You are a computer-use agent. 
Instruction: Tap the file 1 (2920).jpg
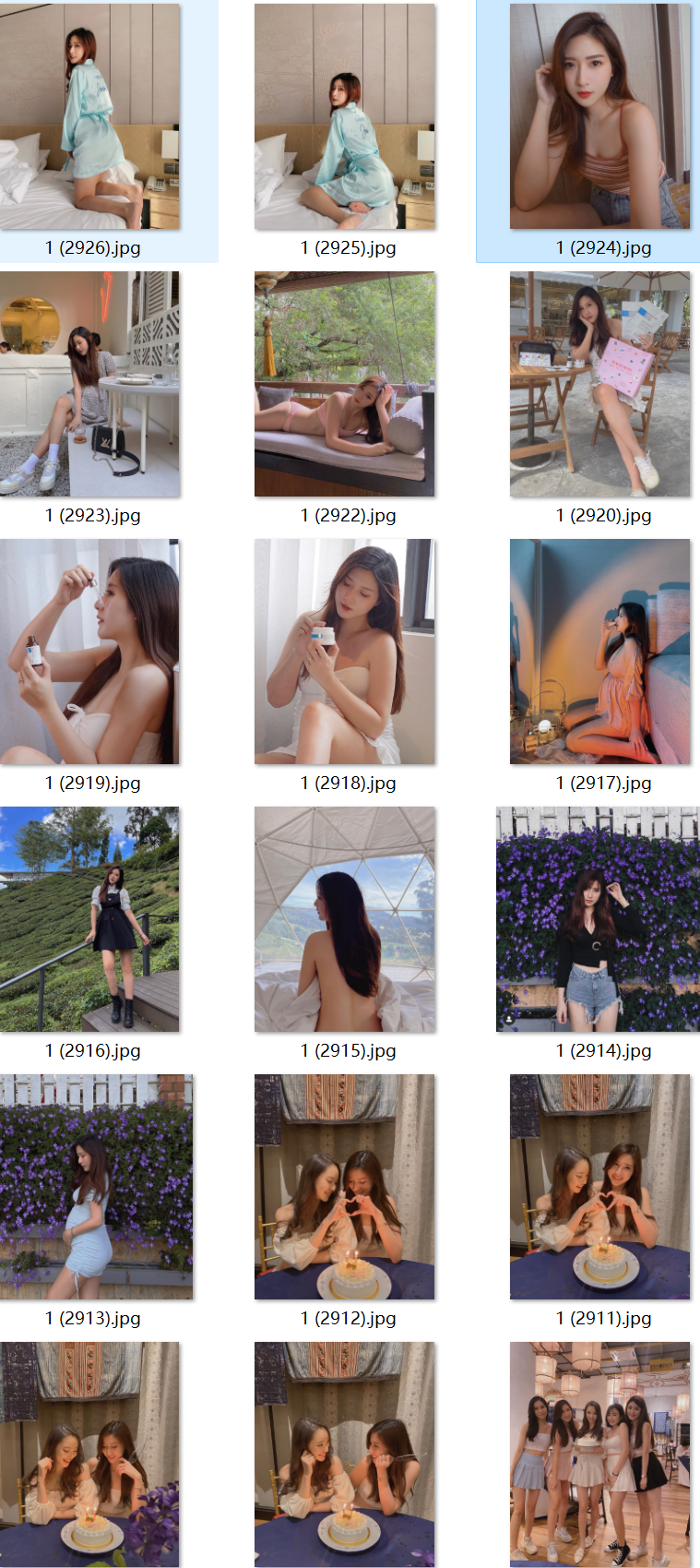(x=599, y=384)
